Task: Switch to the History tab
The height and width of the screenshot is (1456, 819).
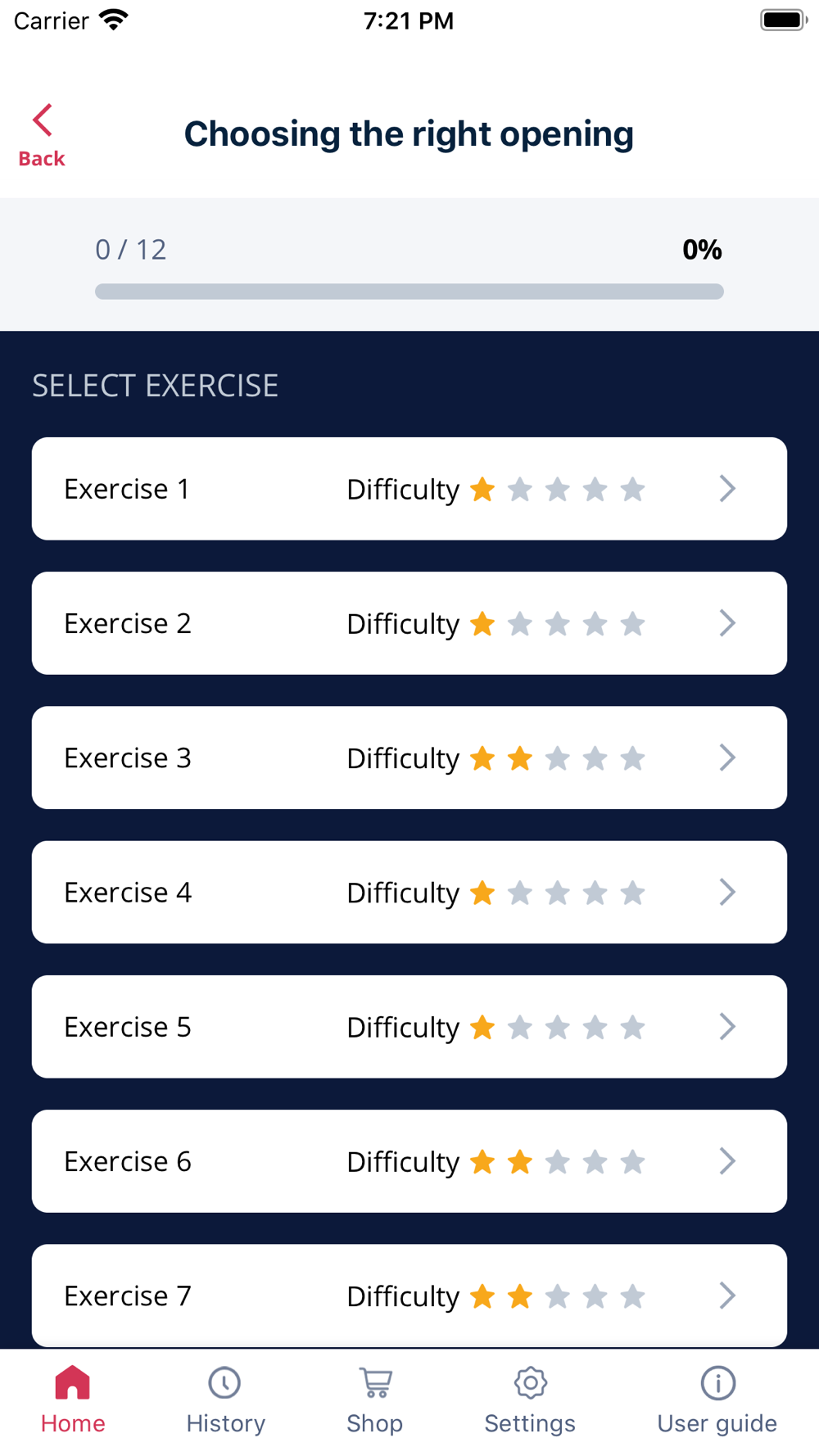Action: 225,1400
